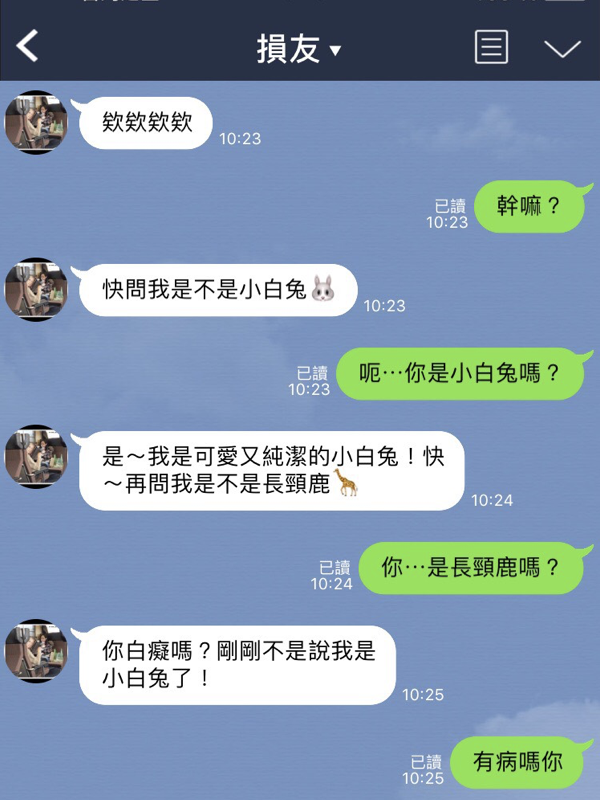
Task: Open the 損友 chat title dropdown
Action: tap(299, 49)
